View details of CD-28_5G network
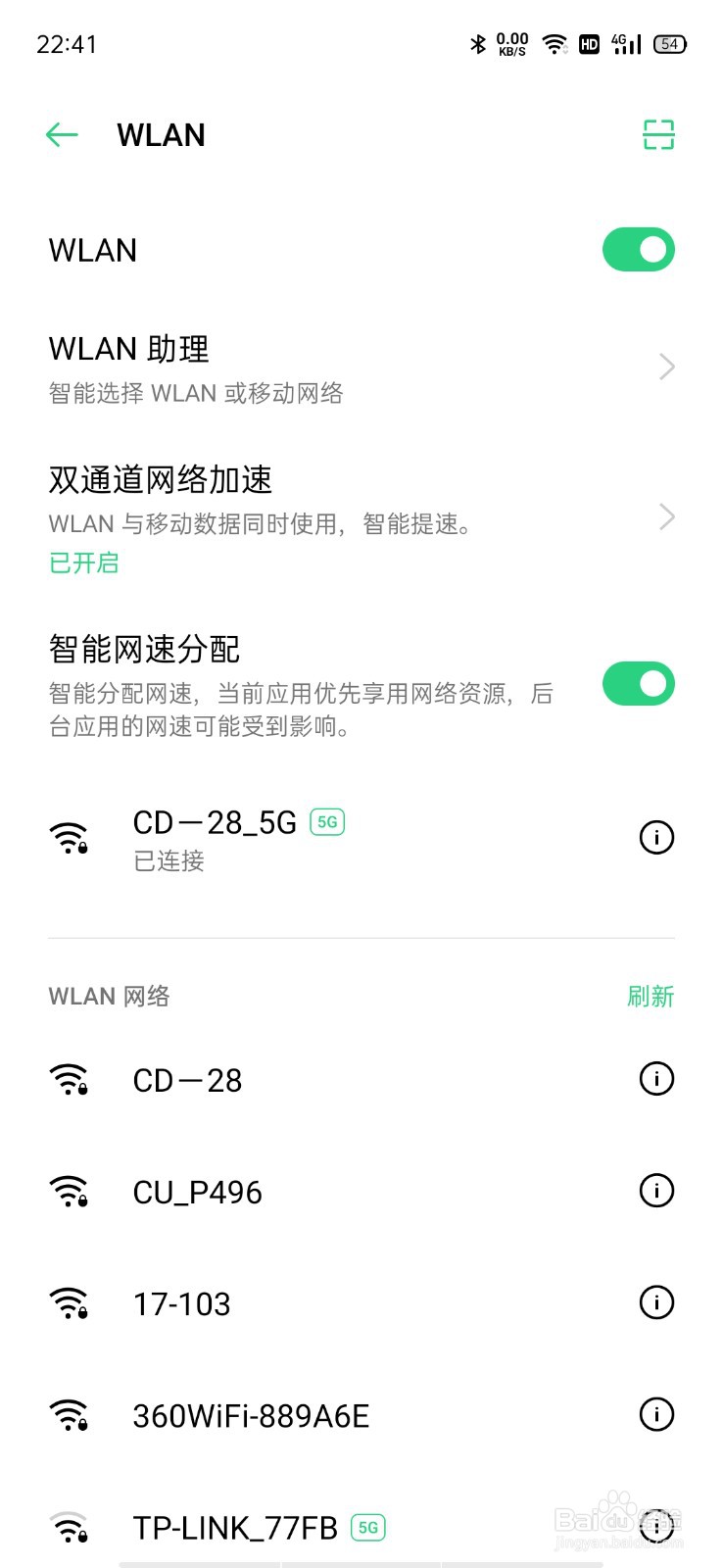Screen dimensions: 723x1568 click(x=655, y=838)
